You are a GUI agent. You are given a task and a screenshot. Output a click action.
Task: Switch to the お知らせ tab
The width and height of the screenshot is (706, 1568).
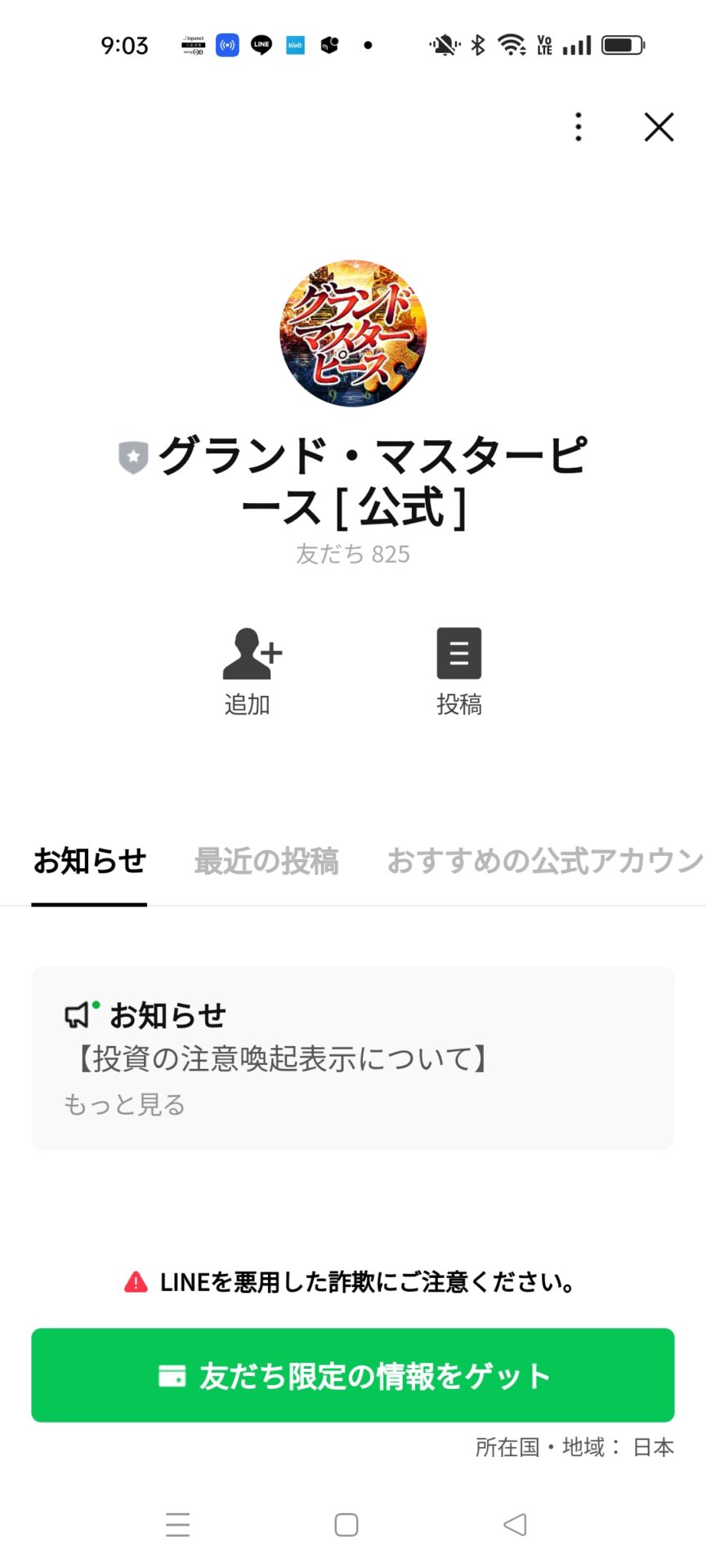point(89,861)
